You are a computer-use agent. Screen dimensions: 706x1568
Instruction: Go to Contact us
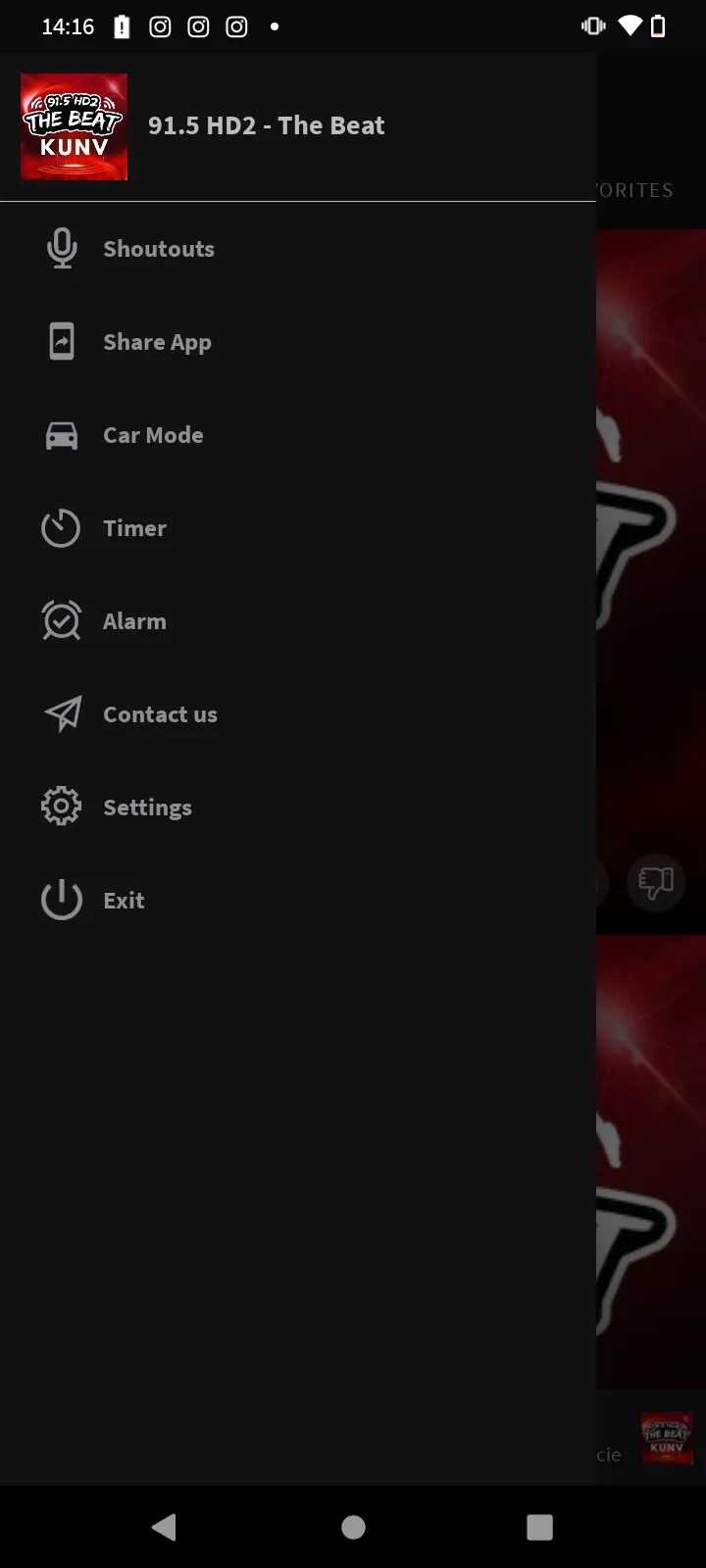(x=160, y=714)
